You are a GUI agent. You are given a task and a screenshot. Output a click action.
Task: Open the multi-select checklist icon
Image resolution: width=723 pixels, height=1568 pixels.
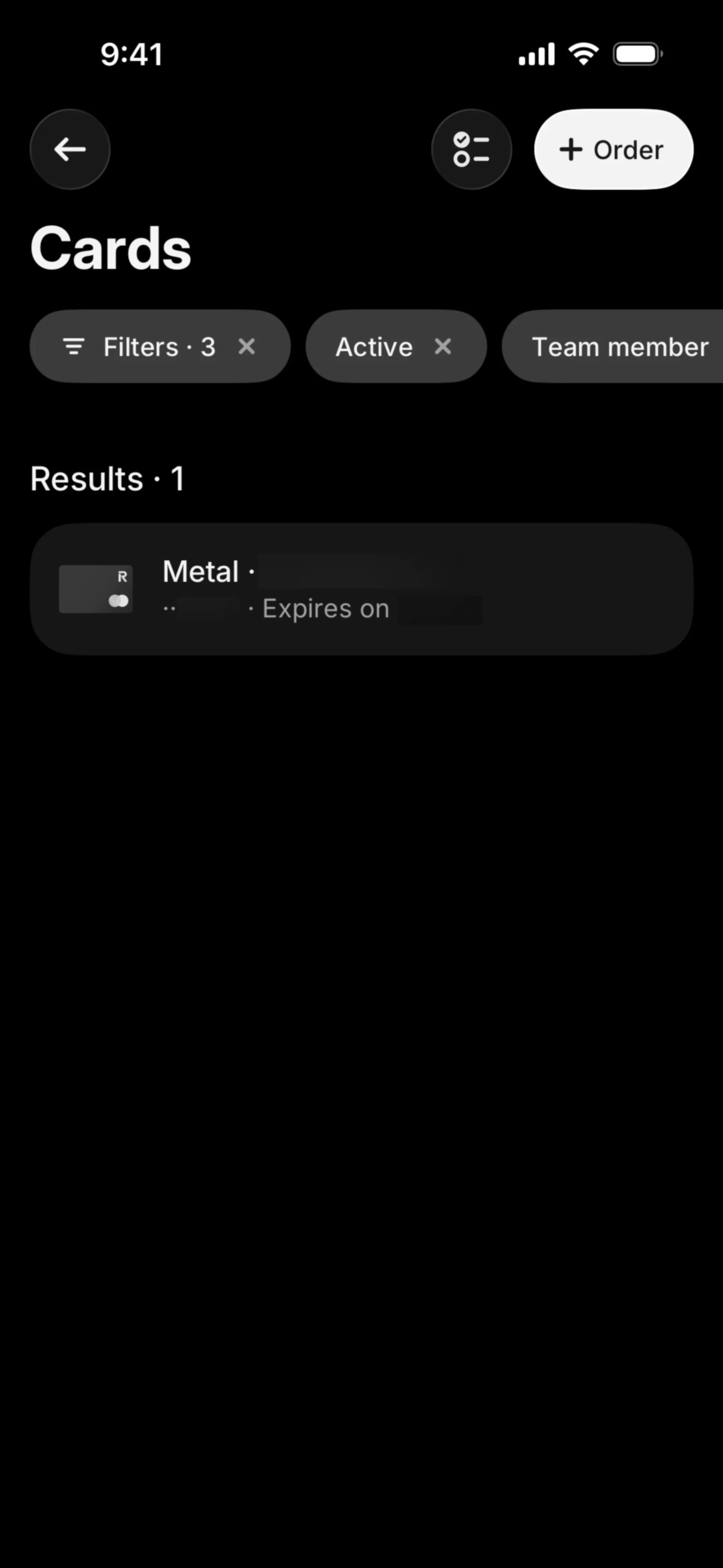pyautogui.click(x=471, y=149)
